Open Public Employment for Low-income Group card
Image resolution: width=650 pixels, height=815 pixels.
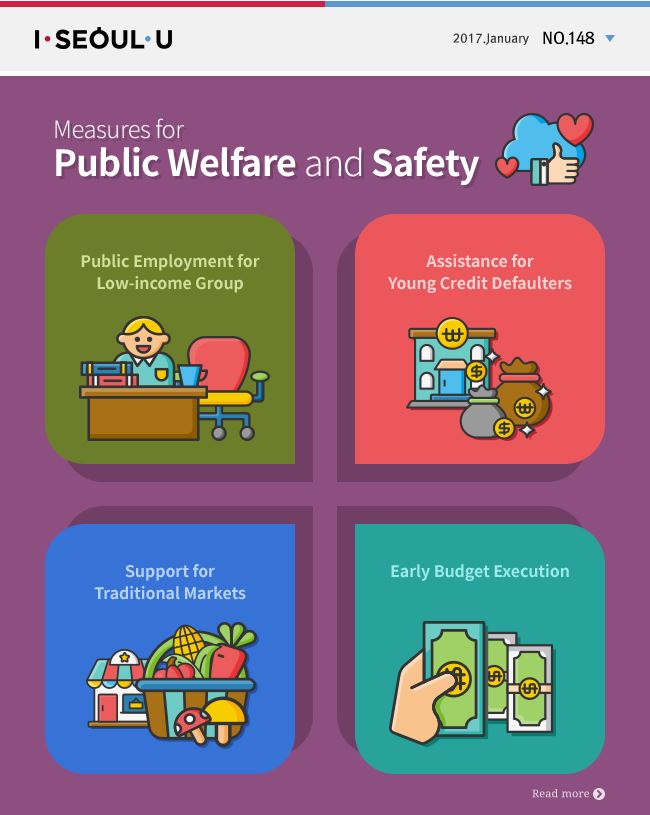pyautogui.click(x=170, y=340)
